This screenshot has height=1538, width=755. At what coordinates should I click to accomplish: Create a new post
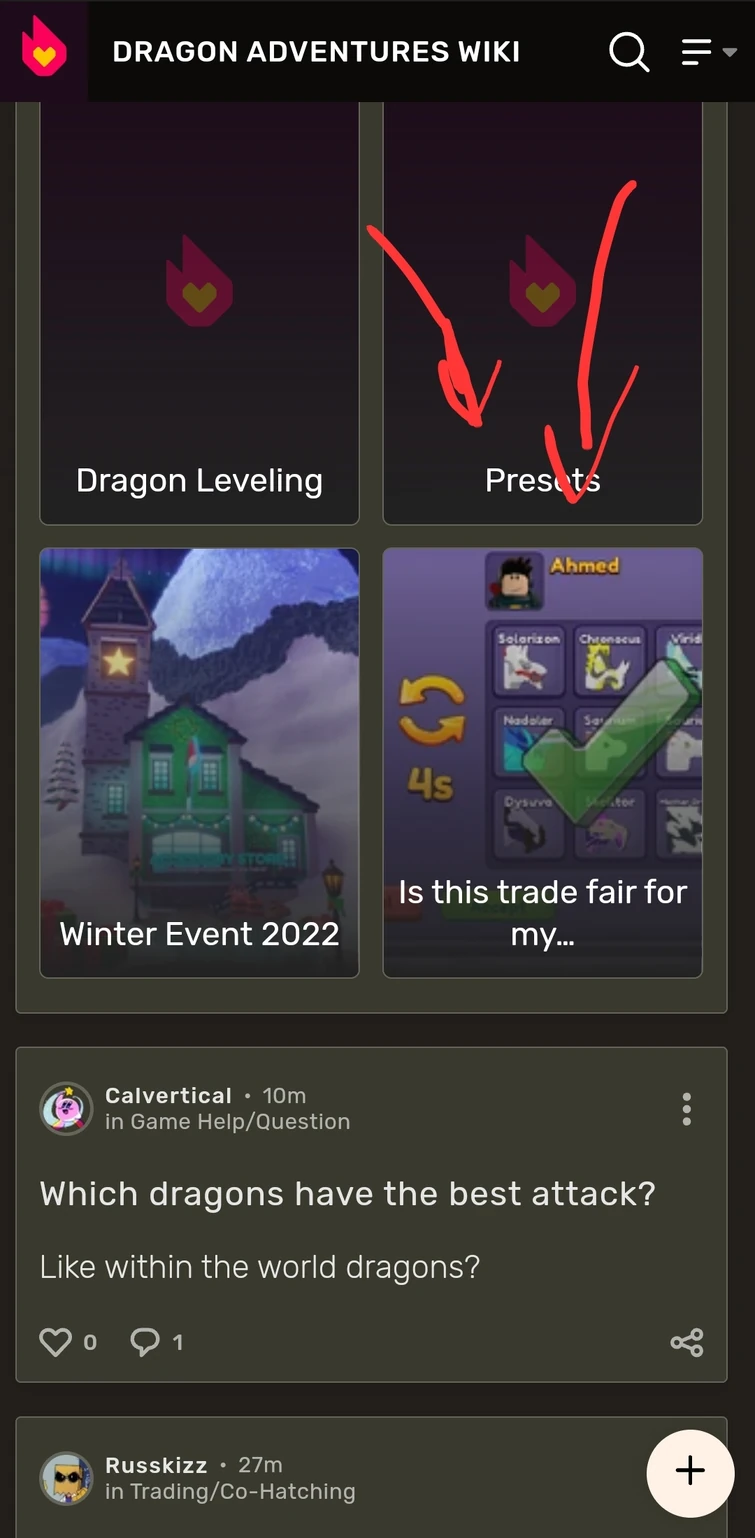point(690,1472)
